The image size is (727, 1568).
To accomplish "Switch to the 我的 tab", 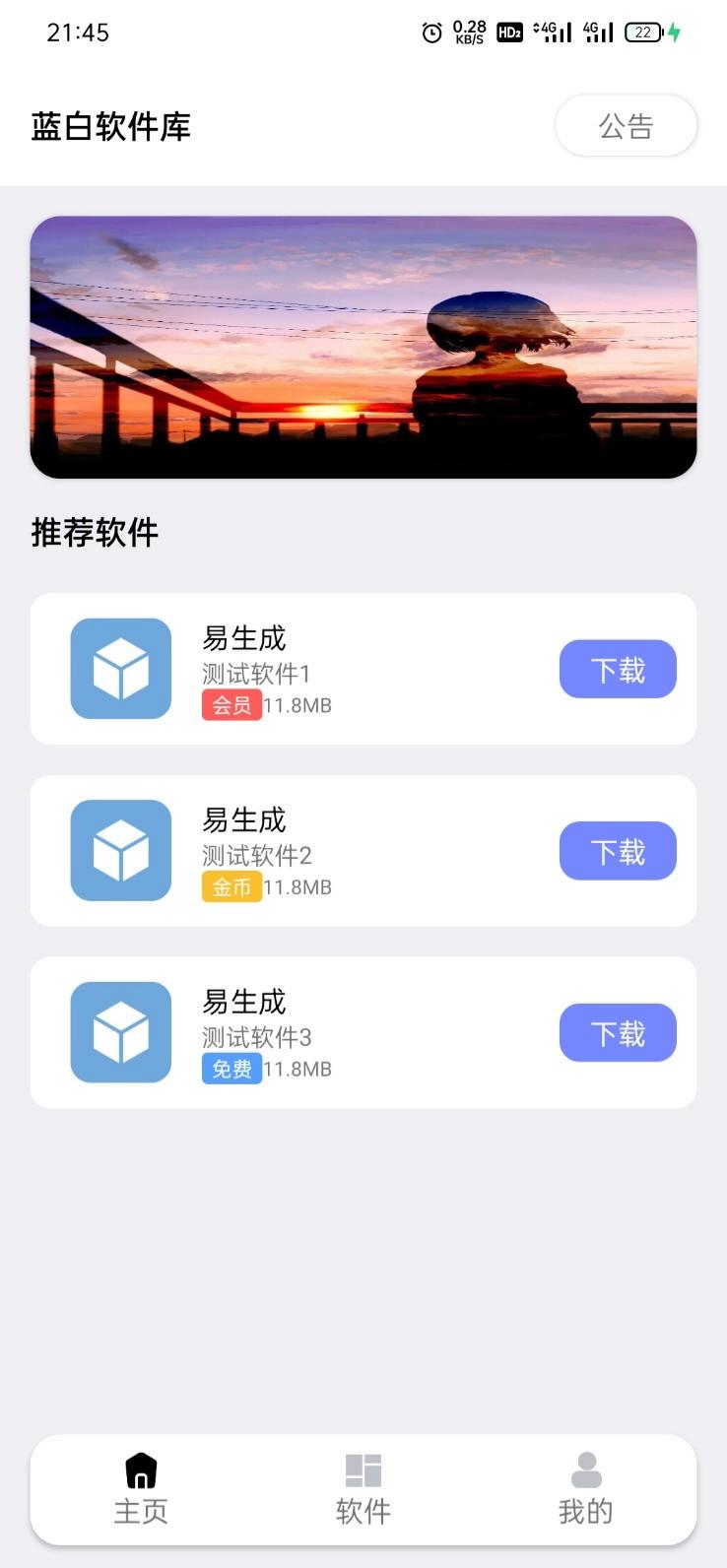I will [586, 1490].
